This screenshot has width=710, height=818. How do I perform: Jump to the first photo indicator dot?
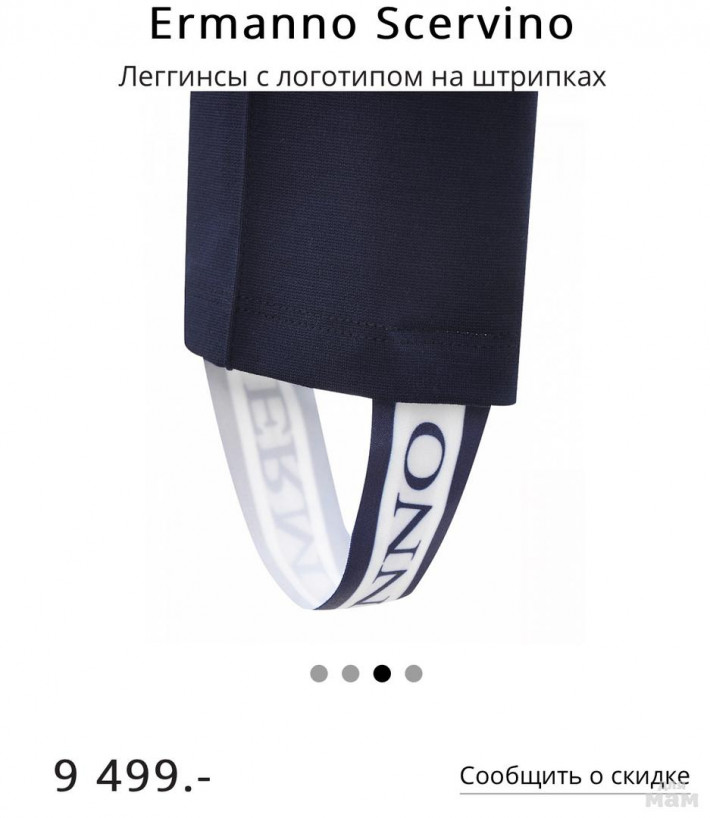click(319, 673)
